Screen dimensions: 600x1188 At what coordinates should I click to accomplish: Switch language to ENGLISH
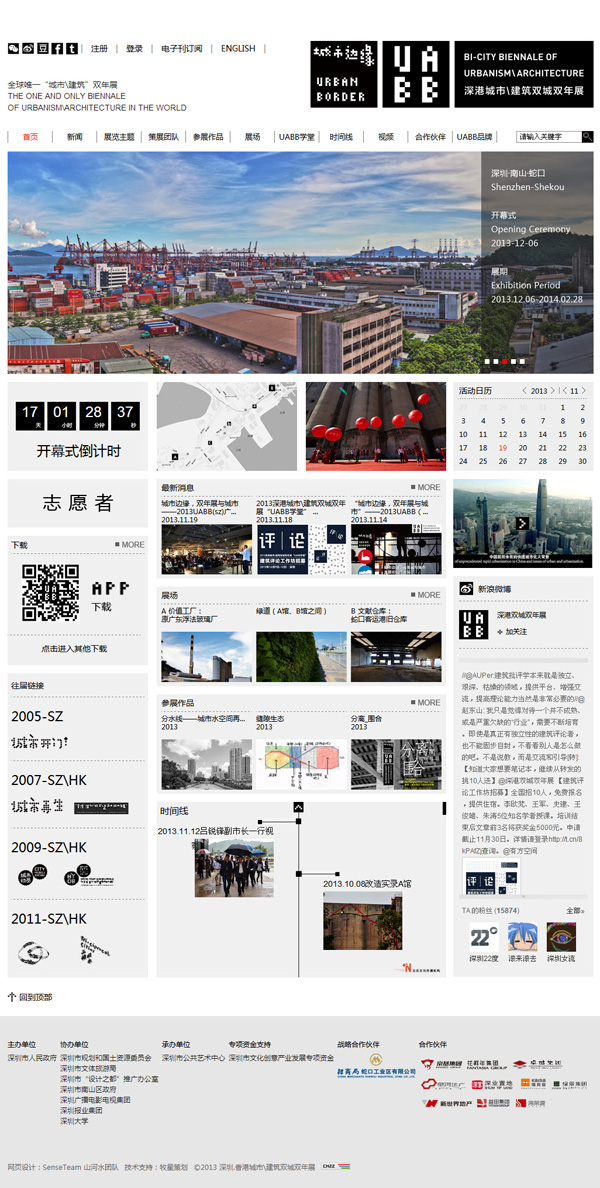(238, 49)
